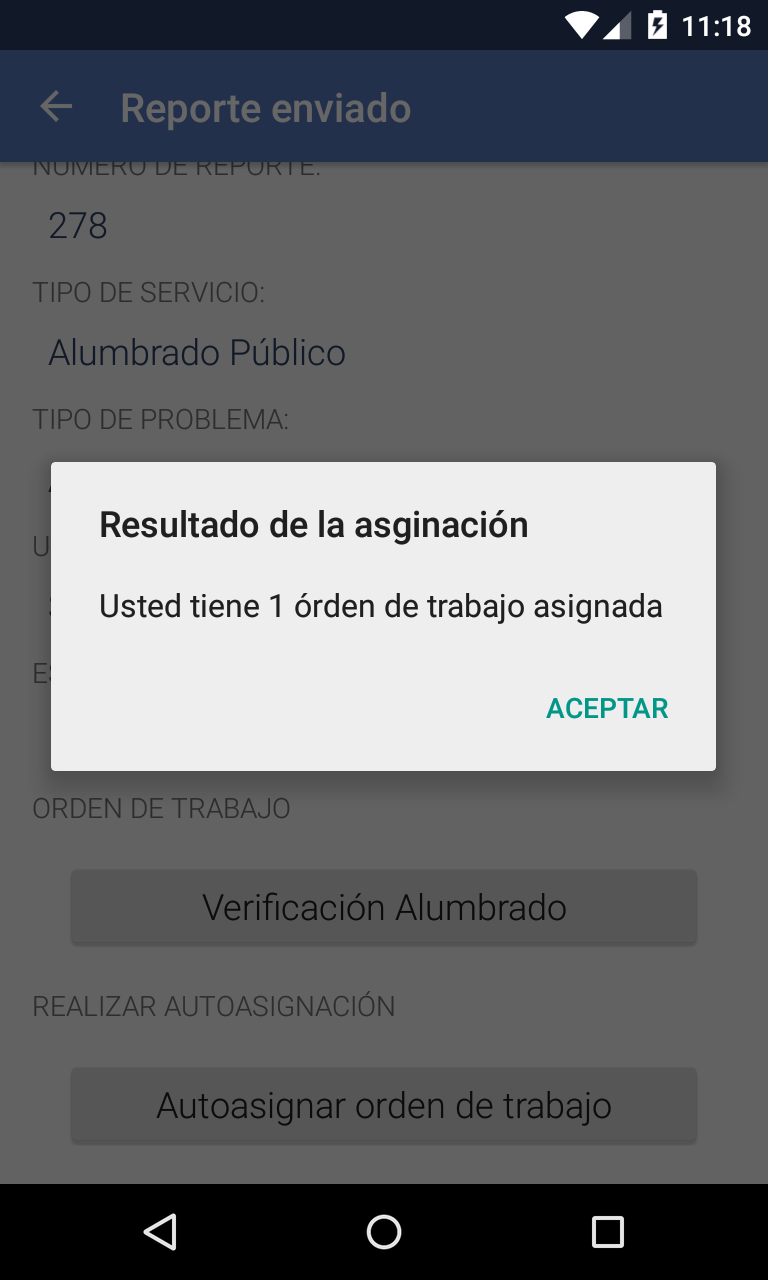
Task: Open recent apps from the navigation bar
Action: pos(608,1232)
